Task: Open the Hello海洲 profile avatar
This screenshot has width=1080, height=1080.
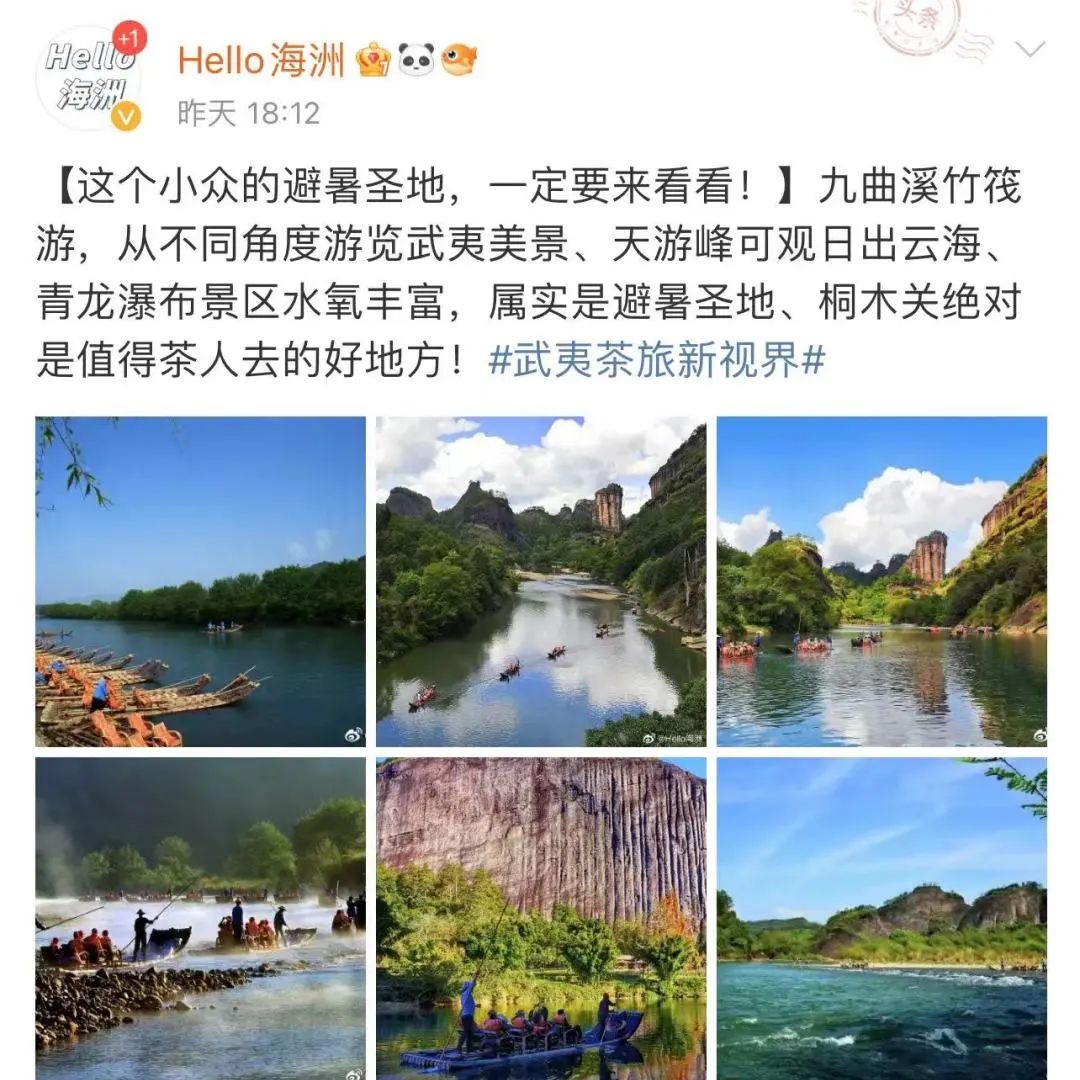Action: click(x=88, y=78)
